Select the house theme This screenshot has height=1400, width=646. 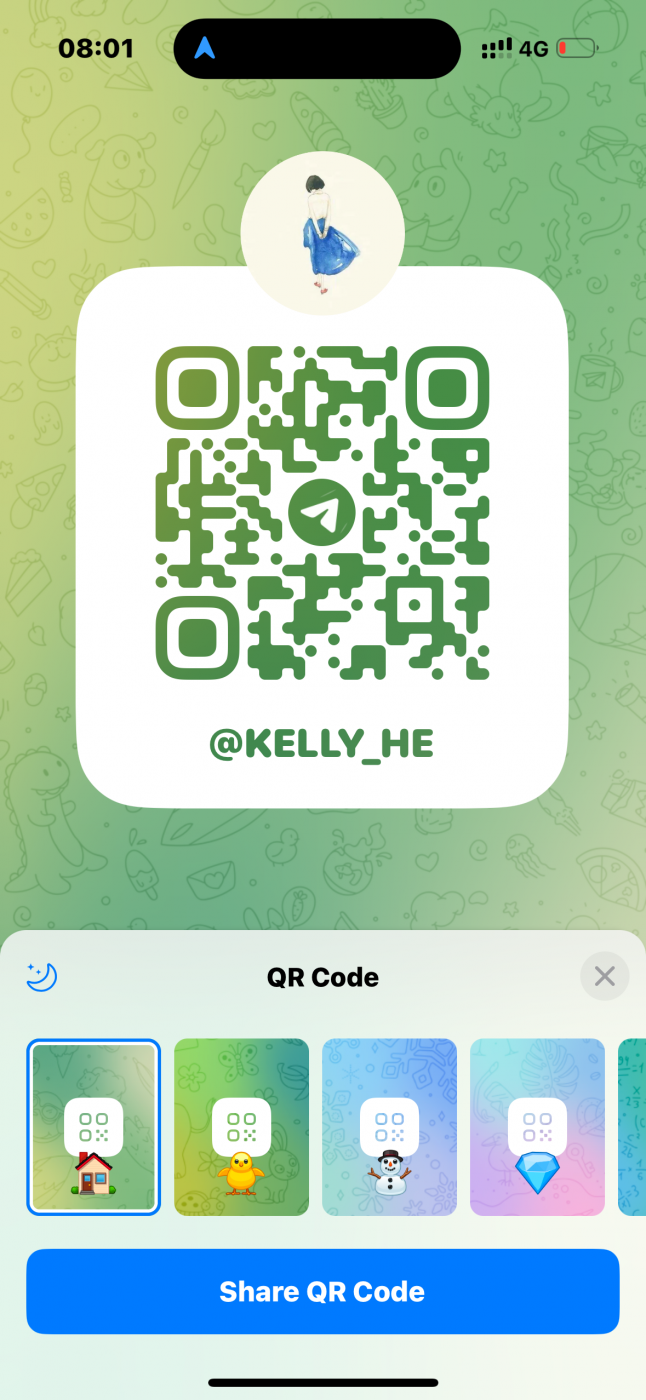coord(94,1127)
